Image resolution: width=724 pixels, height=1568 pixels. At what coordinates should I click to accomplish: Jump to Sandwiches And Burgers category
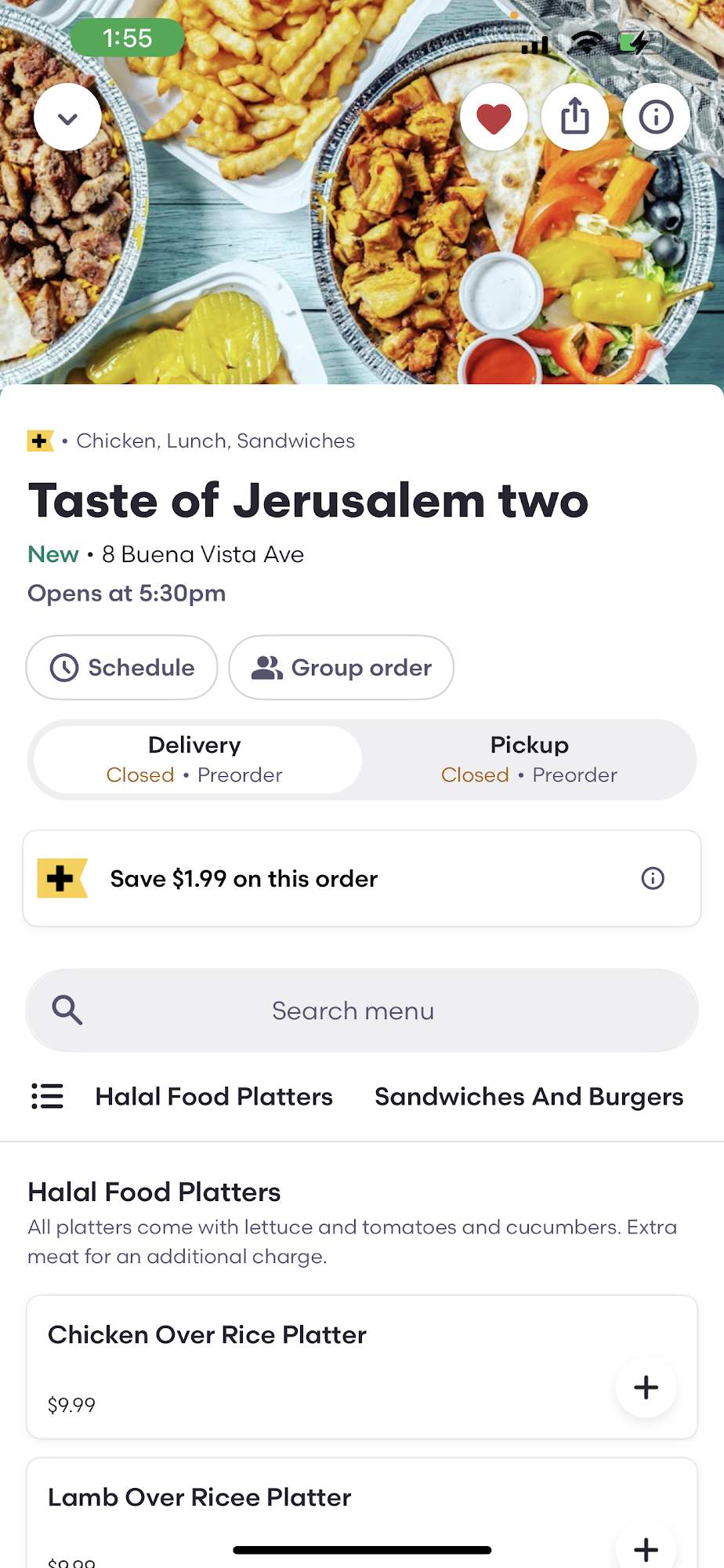[529, 1096]
